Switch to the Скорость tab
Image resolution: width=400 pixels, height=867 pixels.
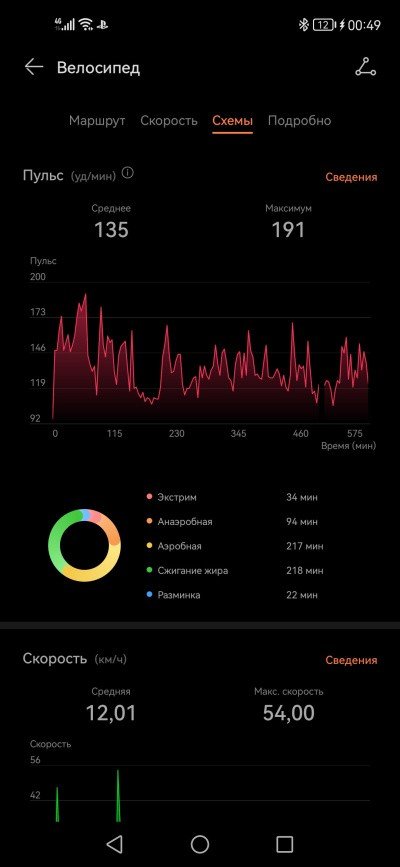click(x=169, y=121)
